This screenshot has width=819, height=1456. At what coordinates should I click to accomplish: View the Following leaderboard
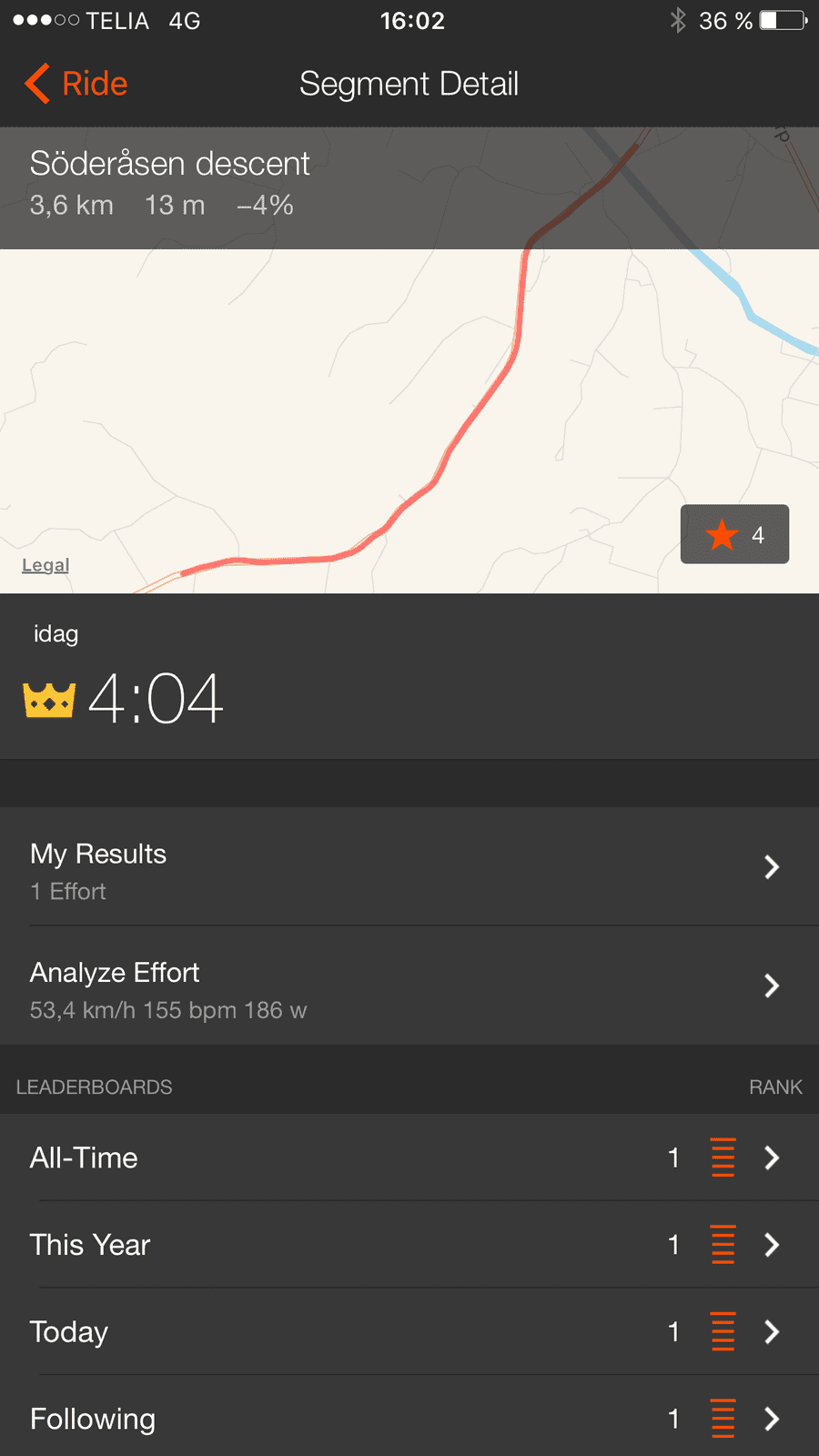409,1418
